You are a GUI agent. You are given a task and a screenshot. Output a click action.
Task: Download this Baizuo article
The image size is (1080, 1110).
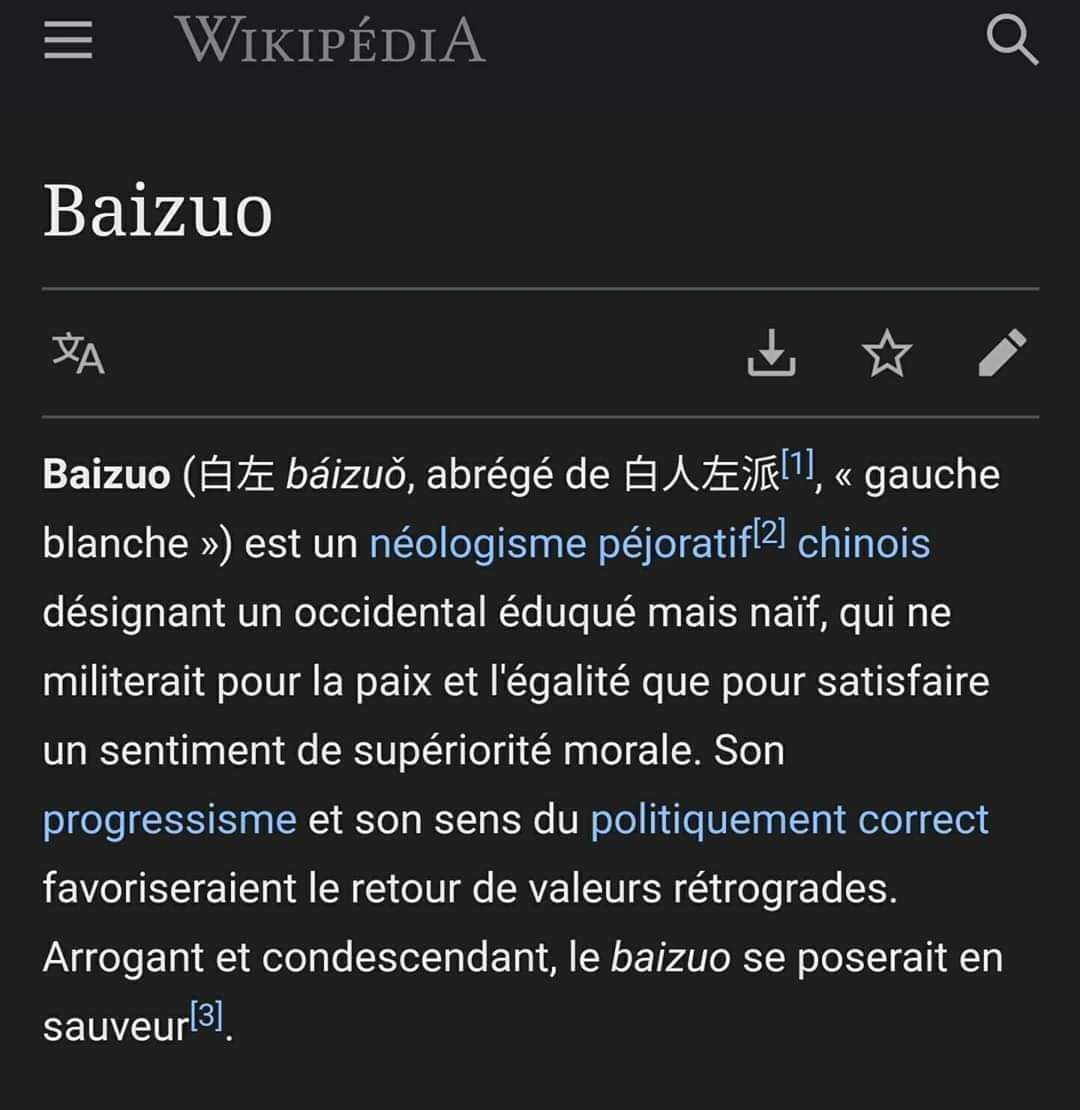coord(771,353)
